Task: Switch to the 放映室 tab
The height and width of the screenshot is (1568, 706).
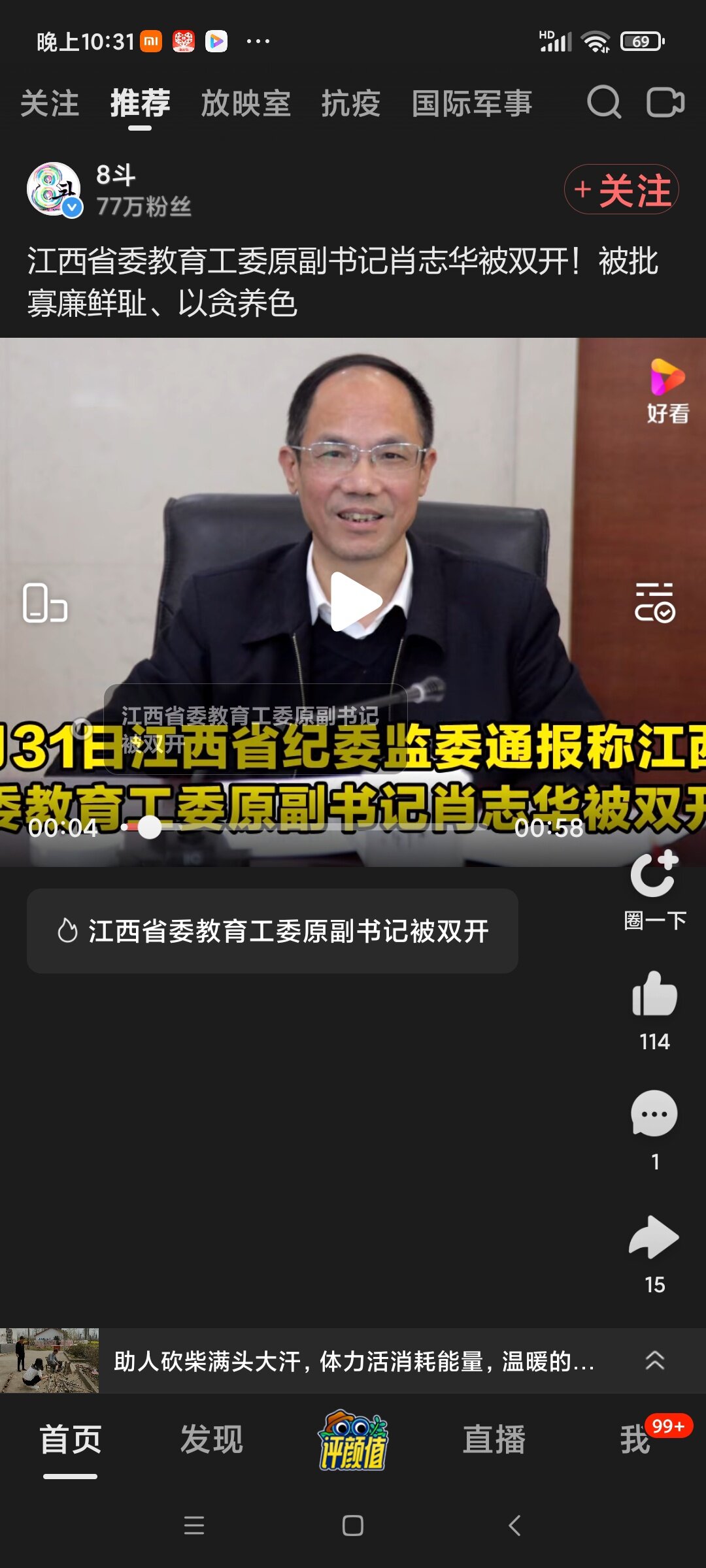Action: 246,104
